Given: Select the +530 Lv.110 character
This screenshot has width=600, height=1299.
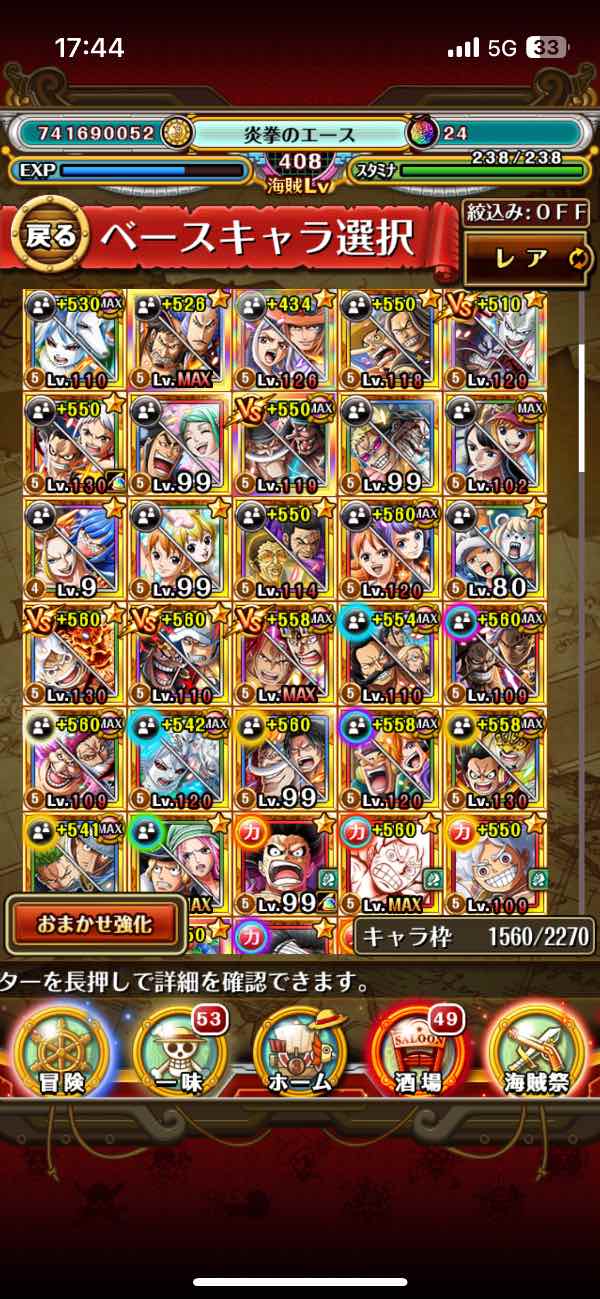Looking at the screenshot, I should click(x=74, y=340).
